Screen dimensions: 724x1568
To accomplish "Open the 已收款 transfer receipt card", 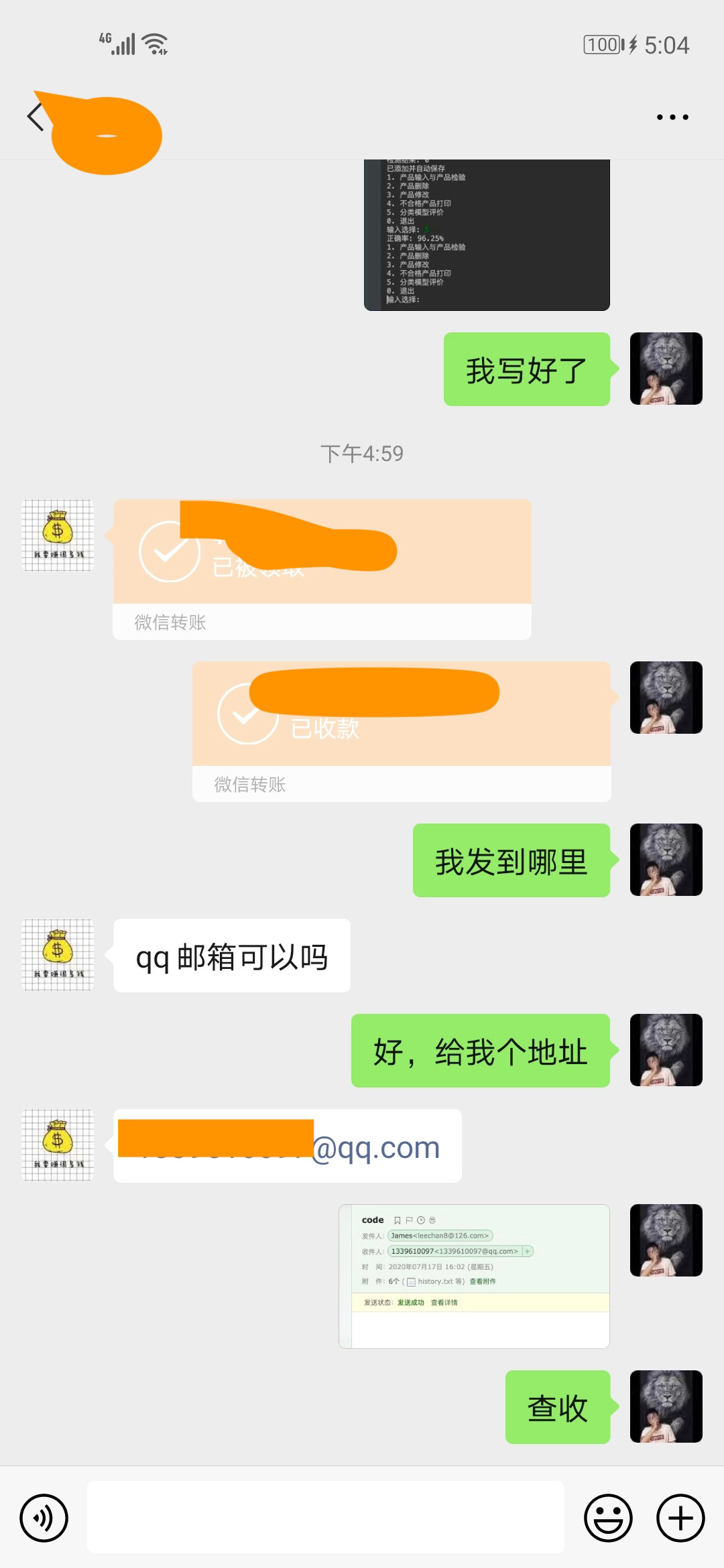I will [401, 731].
